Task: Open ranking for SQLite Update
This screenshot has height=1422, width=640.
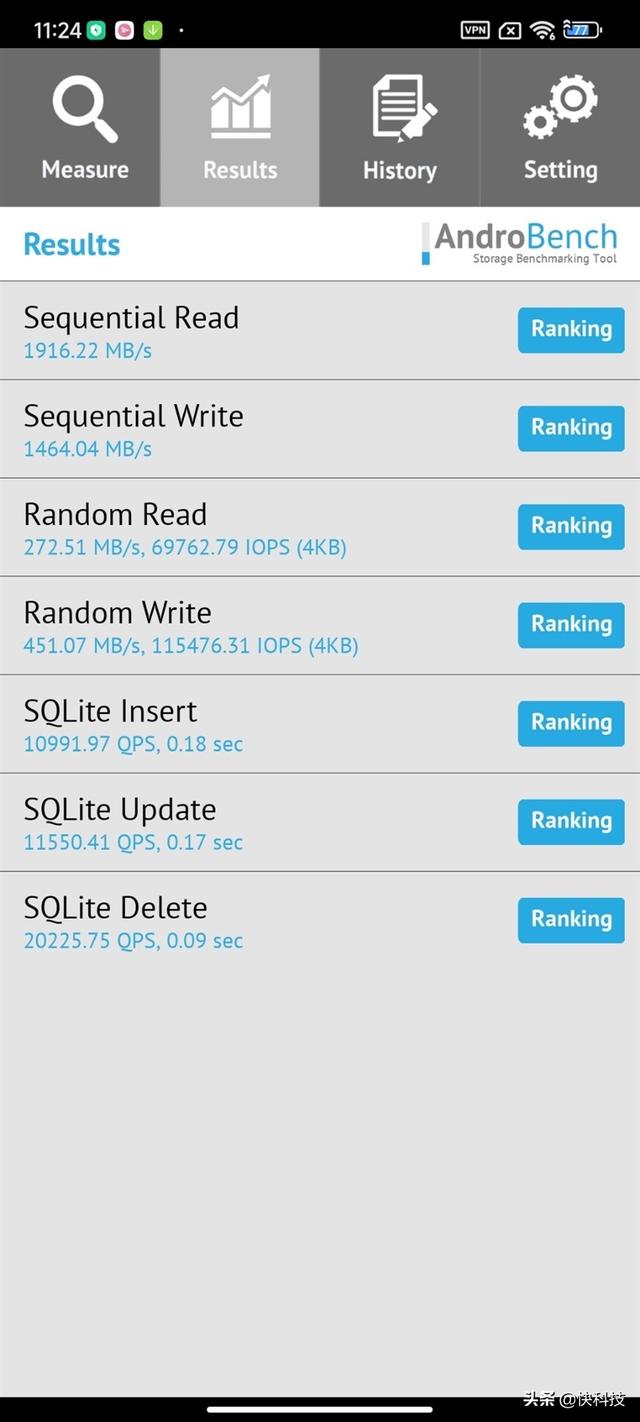Action: tap(571, 821)
